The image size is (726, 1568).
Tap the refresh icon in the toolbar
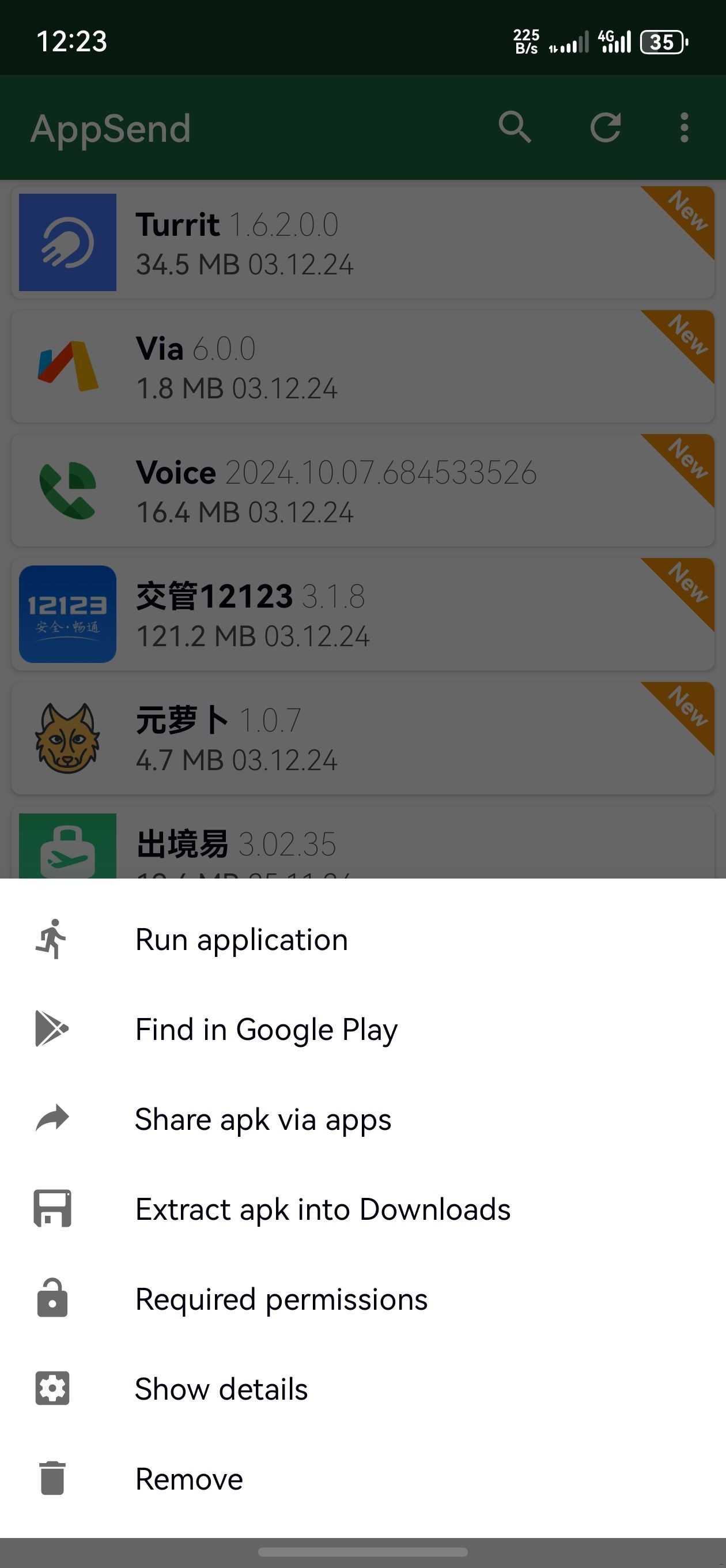[x=605, y=128]
